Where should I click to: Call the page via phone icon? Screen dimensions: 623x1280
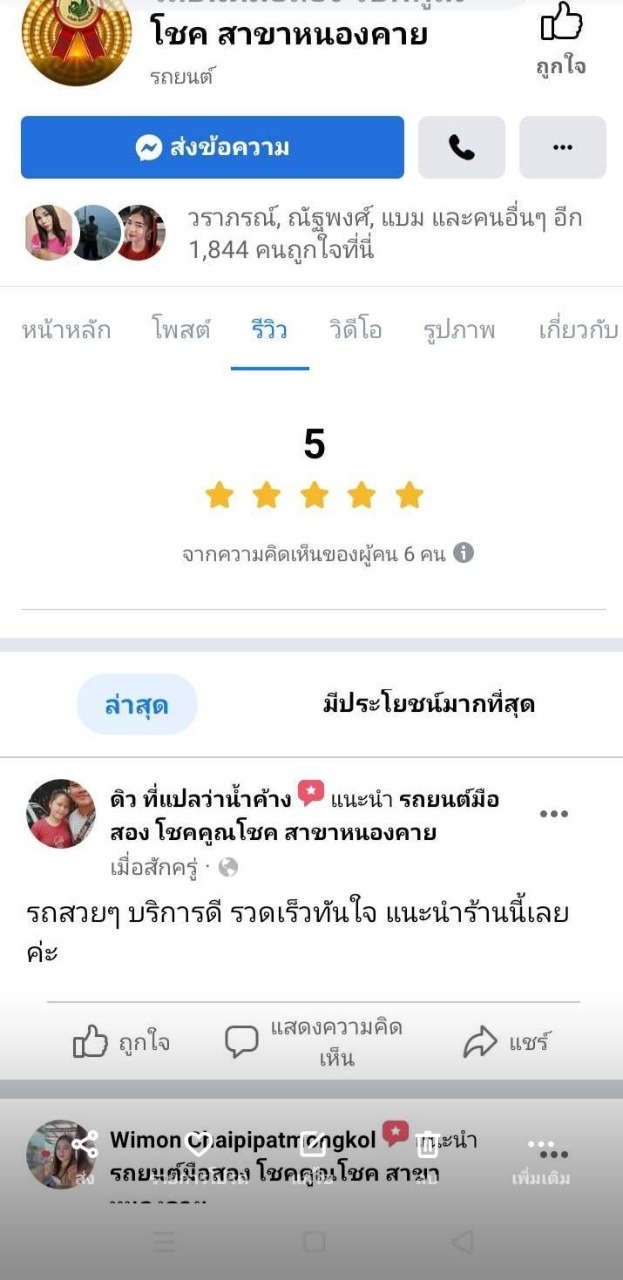[x=461, y=148]
